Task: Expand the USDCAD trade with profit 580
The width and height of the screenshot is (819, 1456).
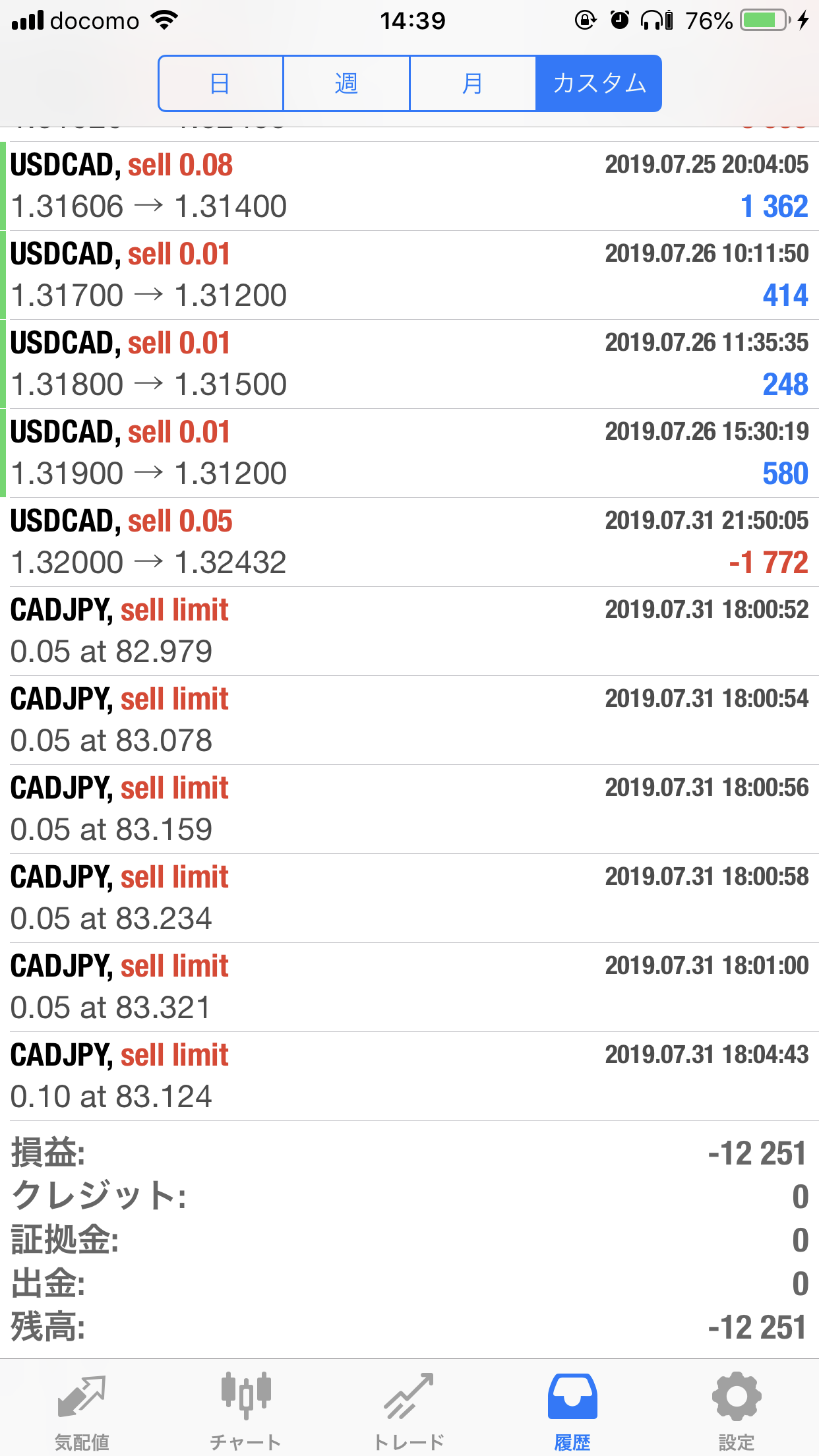Action: [409, 453]
